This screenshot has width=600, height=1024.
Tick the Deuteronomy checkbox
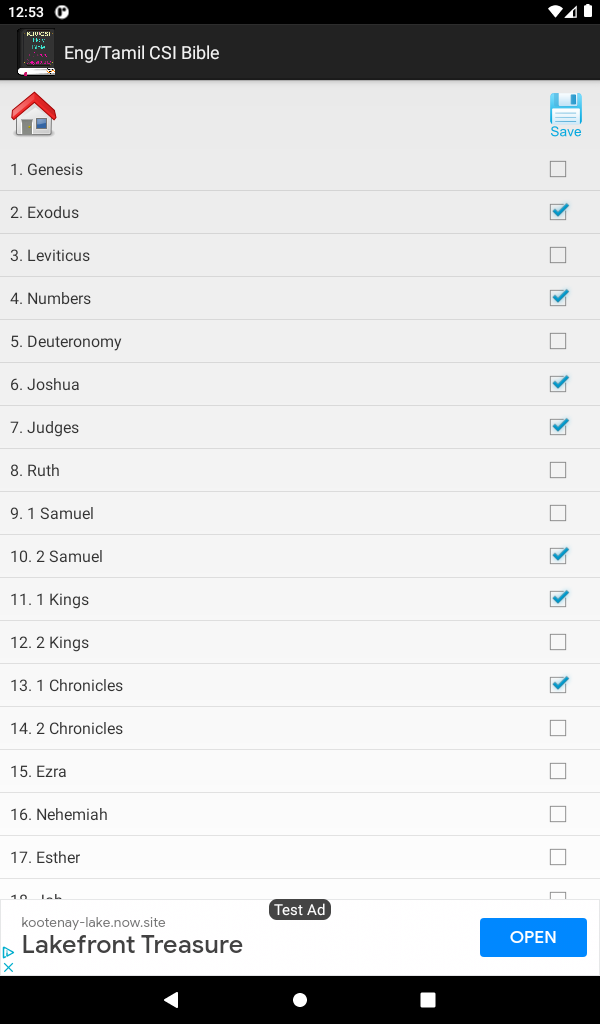pyautogui.click(x=558, y=341)
